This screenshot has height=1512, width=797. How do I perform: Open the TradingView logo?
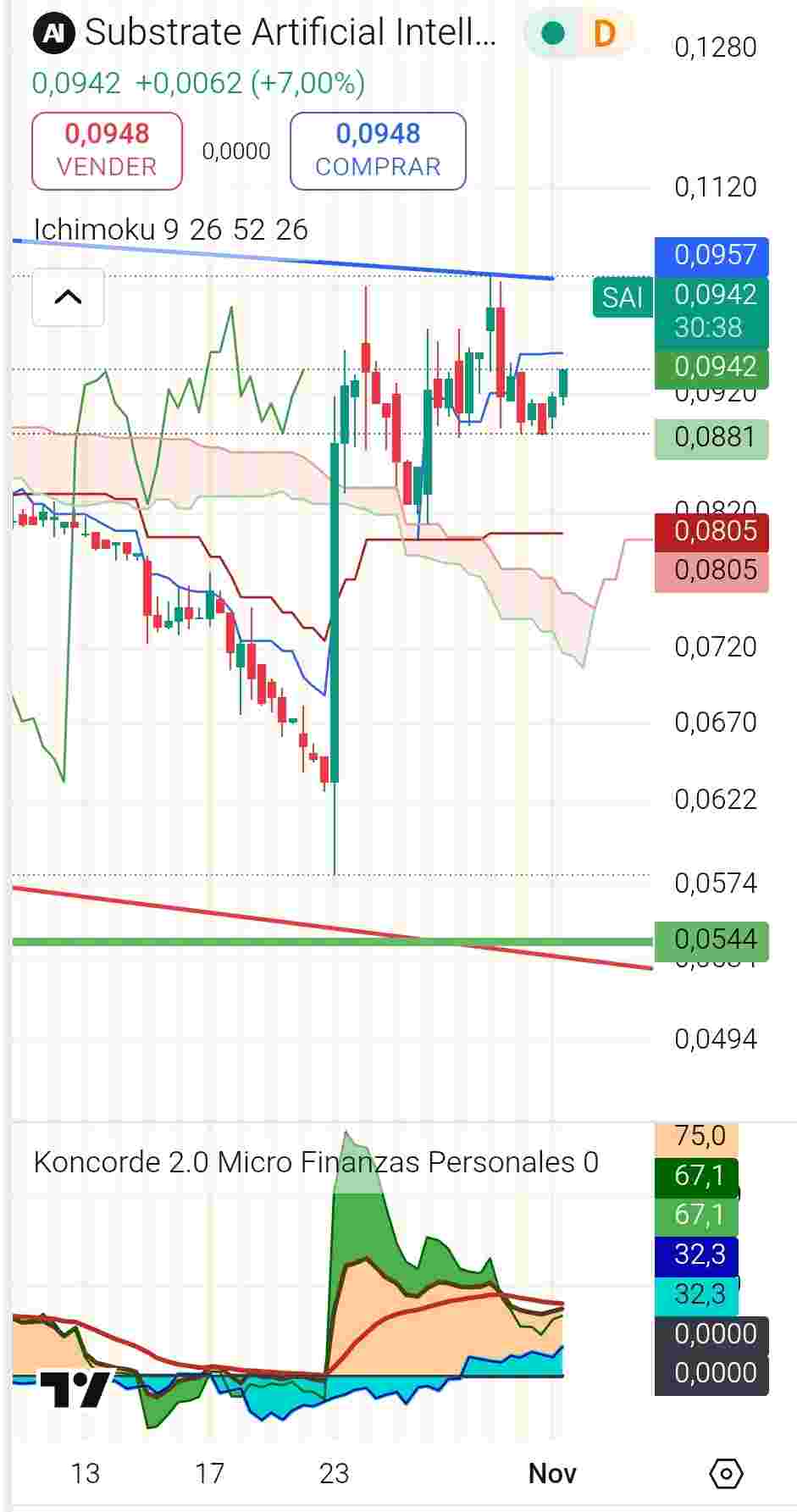point(75,1388)
